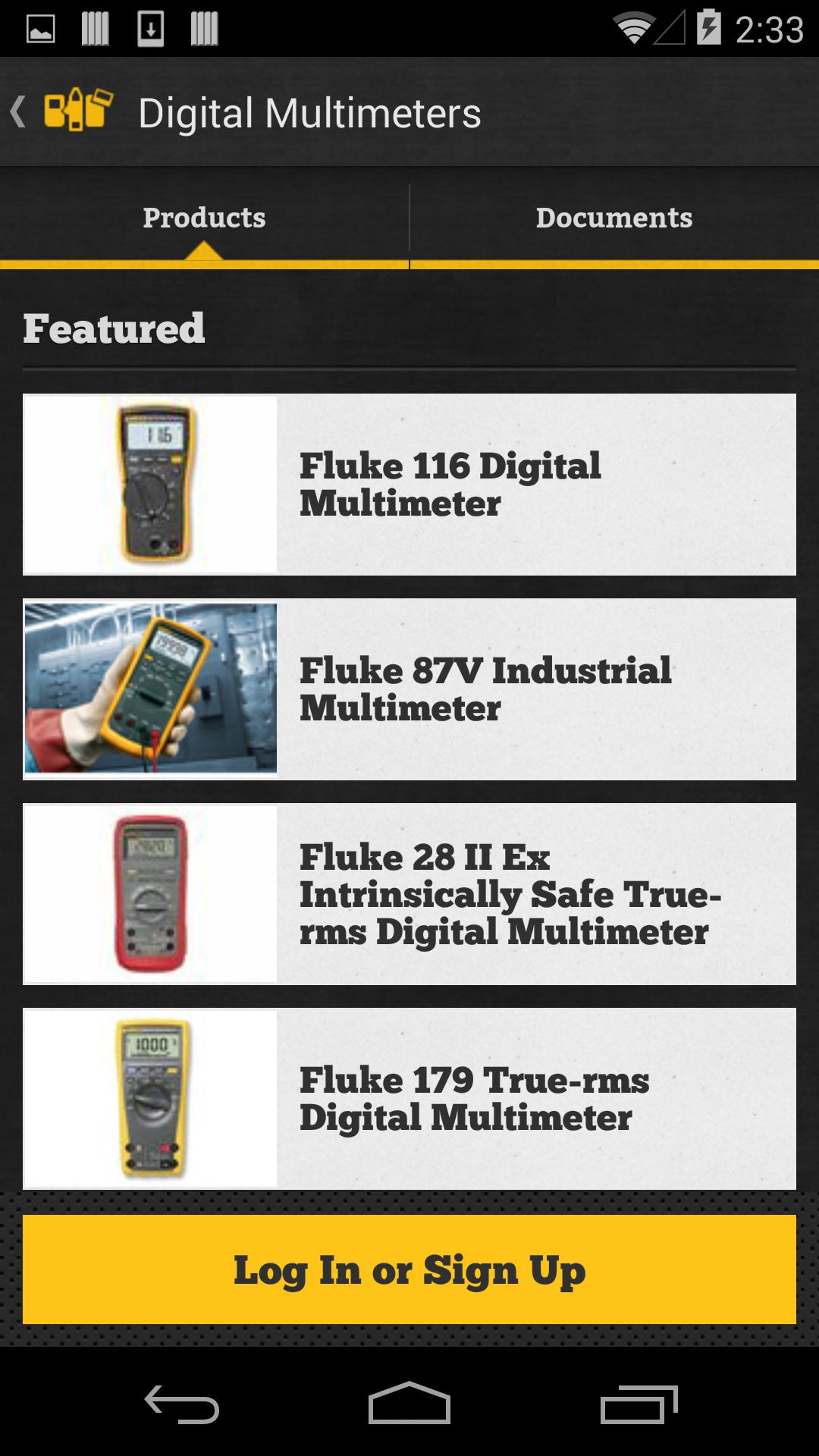Viewport: 819px width, 1456px height.
Task: Tap the Fluke 116 product thumbnail
Action: point(152,483)
